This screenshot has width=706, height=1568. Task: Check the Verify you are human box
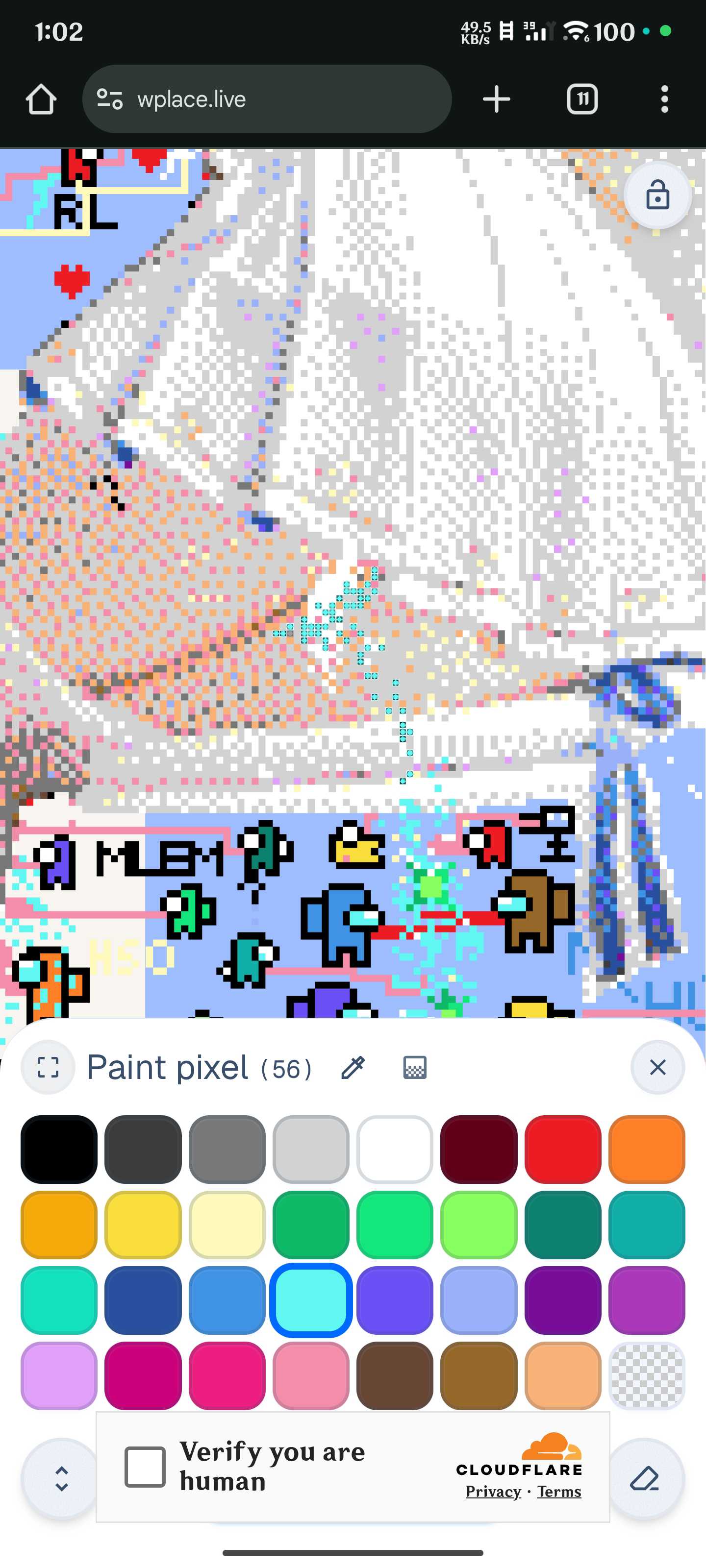coord(145,1467)
